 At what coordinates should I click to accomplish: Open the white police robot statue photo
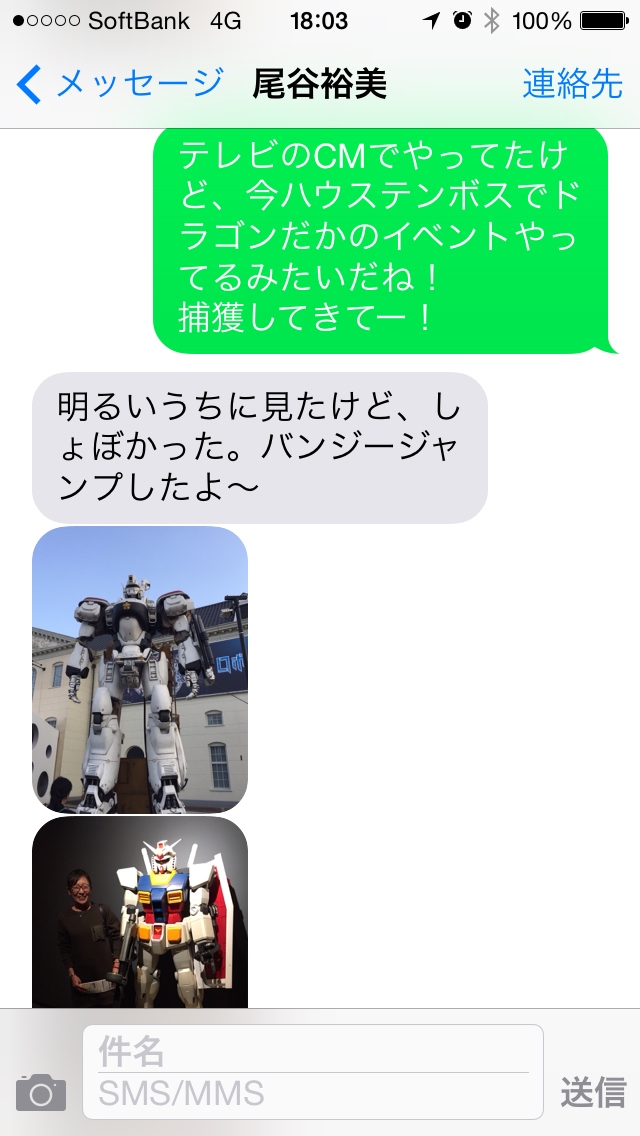[140, 670]
